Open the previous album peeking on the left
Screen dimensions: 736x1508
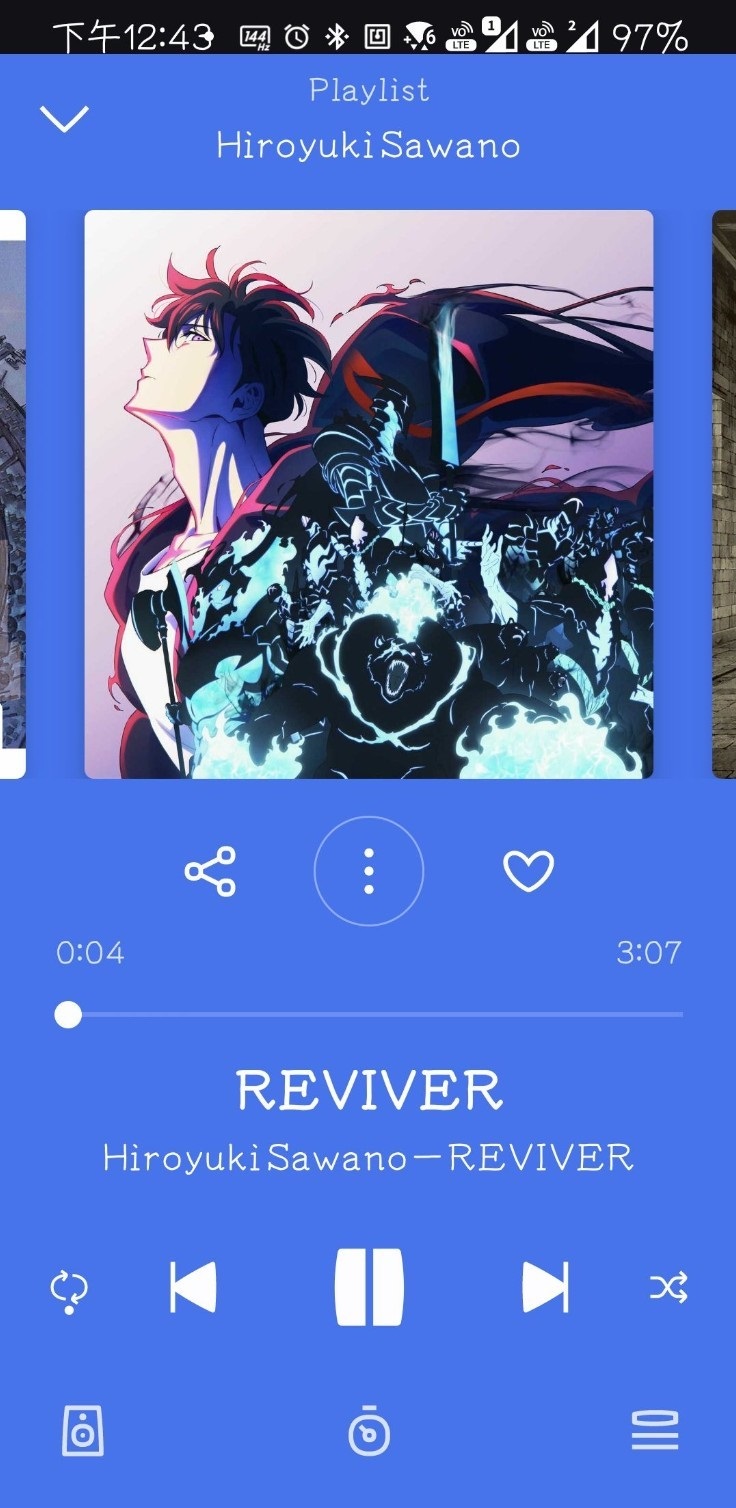[x=13, y=490]
